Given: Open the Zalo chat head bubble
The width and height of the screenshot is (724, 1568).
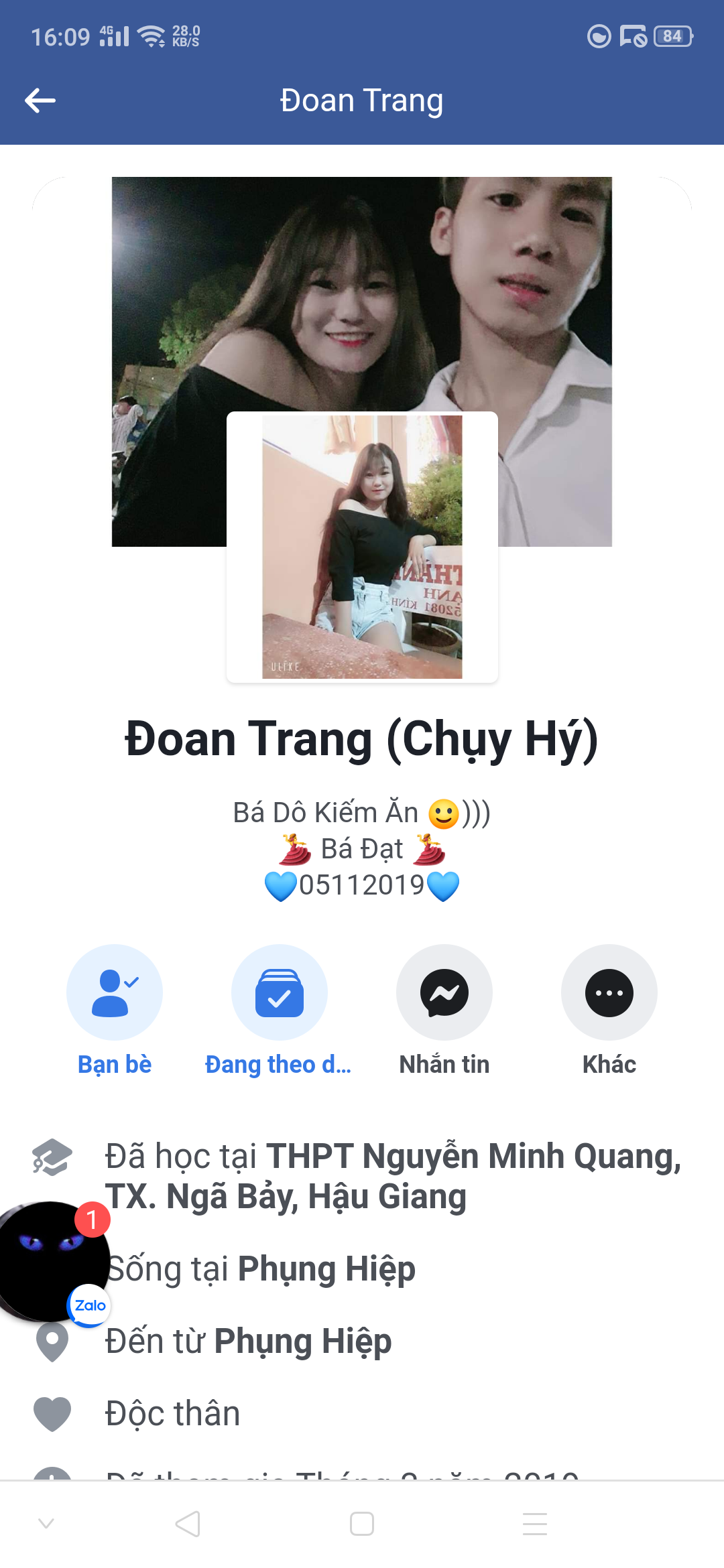Looking at the screenshot, I should click(x=50, y=1261).
